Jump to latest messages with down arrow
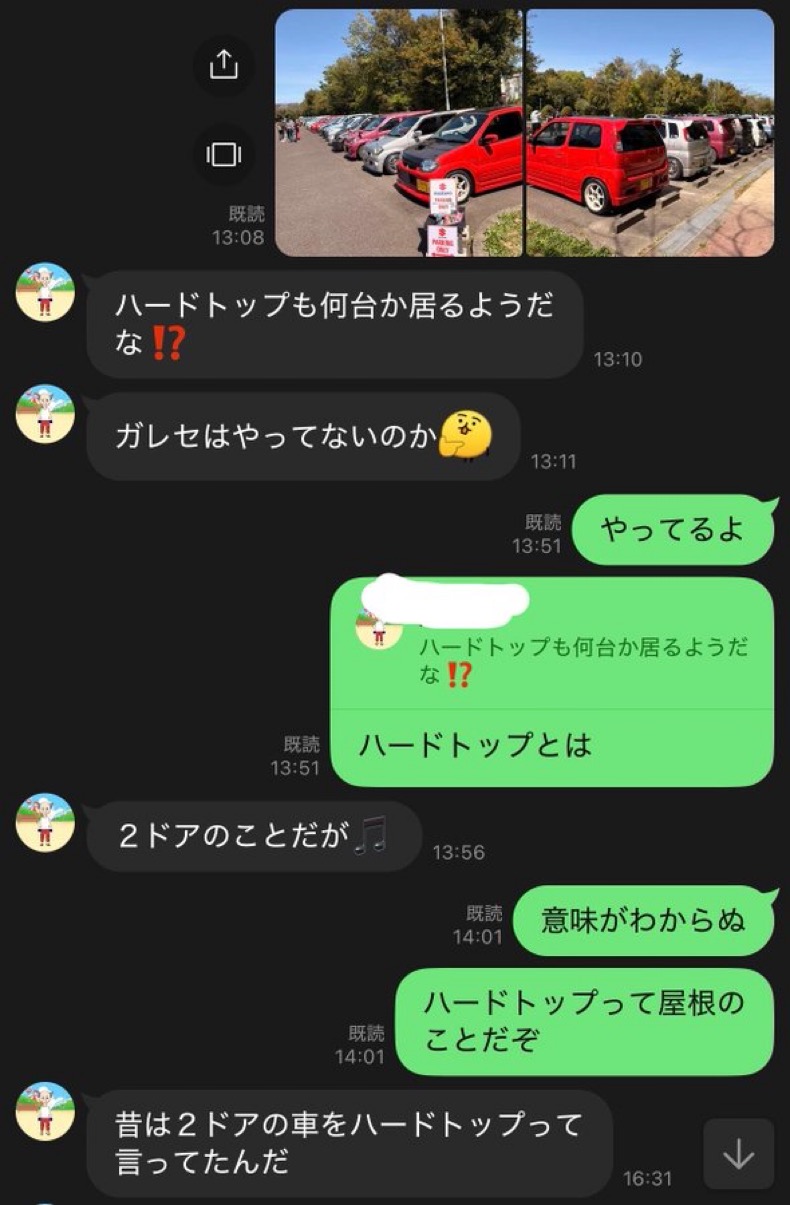 (x=738, y=1153)
